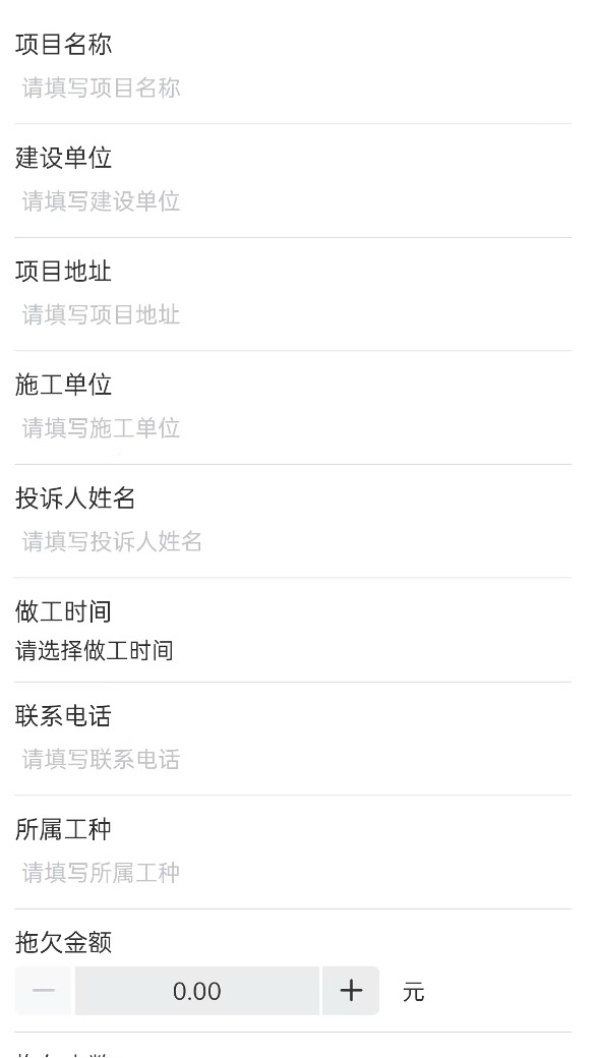Focus the 联系电话 field
The width and height of the screenshot is (600, 1058).
290,760
